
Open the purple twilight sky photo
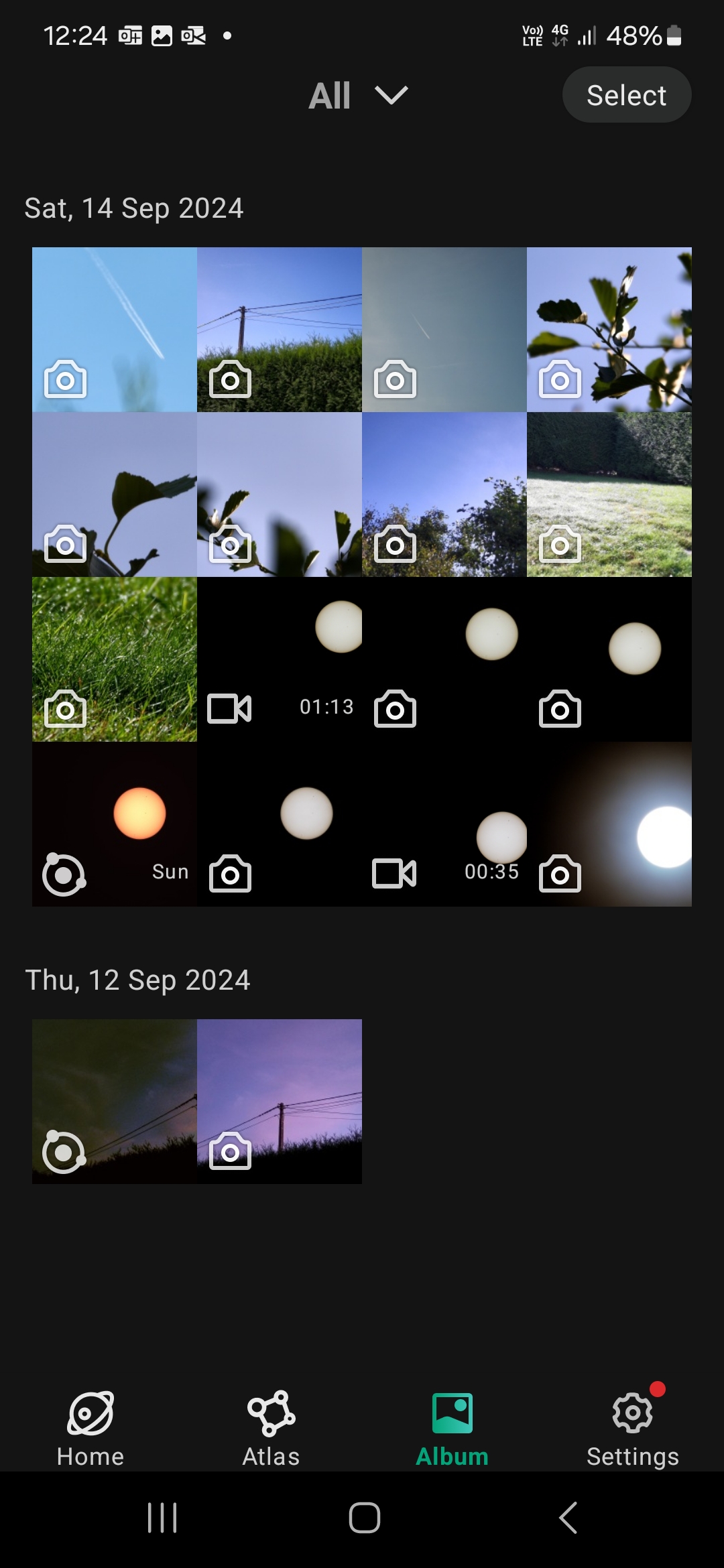280,1102
